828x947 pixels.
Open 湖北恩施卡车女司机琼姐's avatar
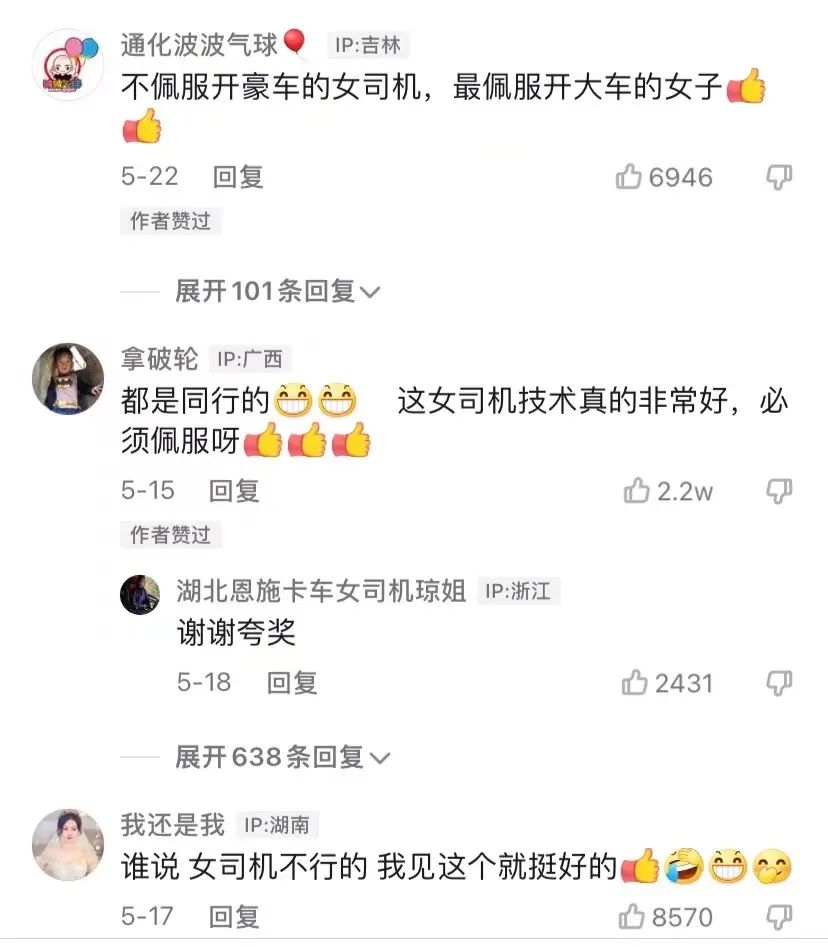pyautogui.click(x=140, y=594)
